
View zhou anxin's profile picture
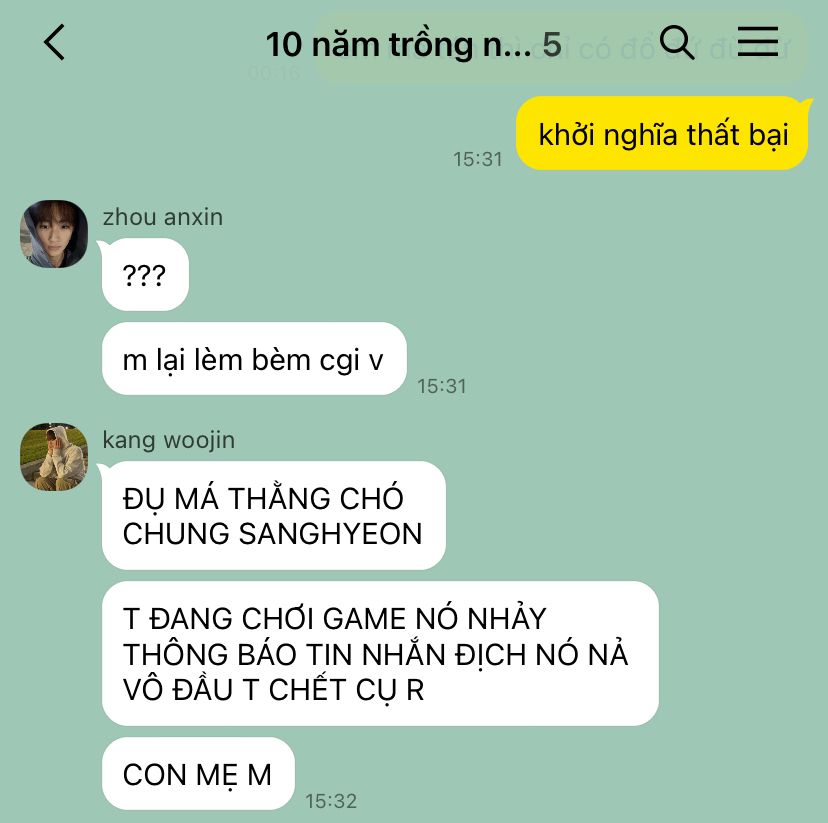54,234
